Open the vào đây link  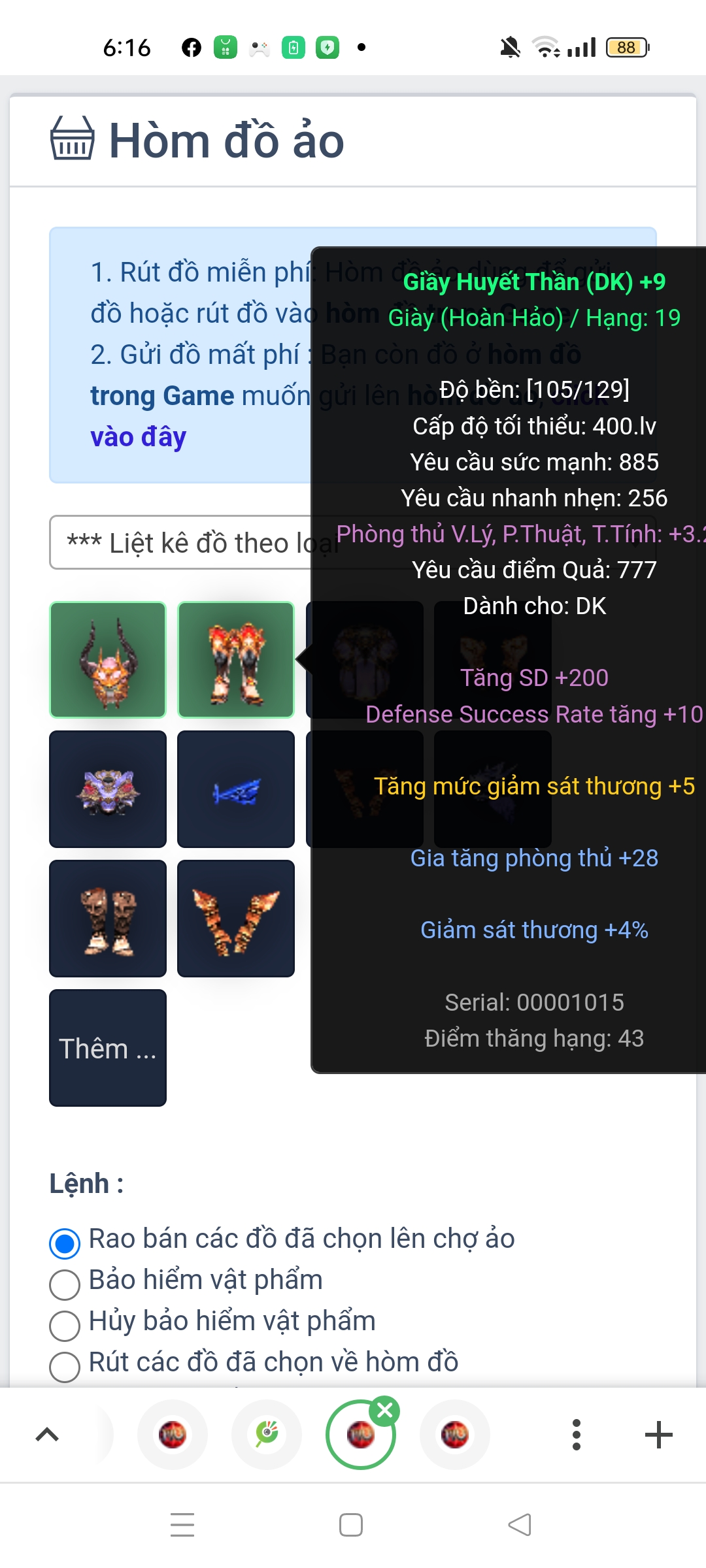pos(138,436)
